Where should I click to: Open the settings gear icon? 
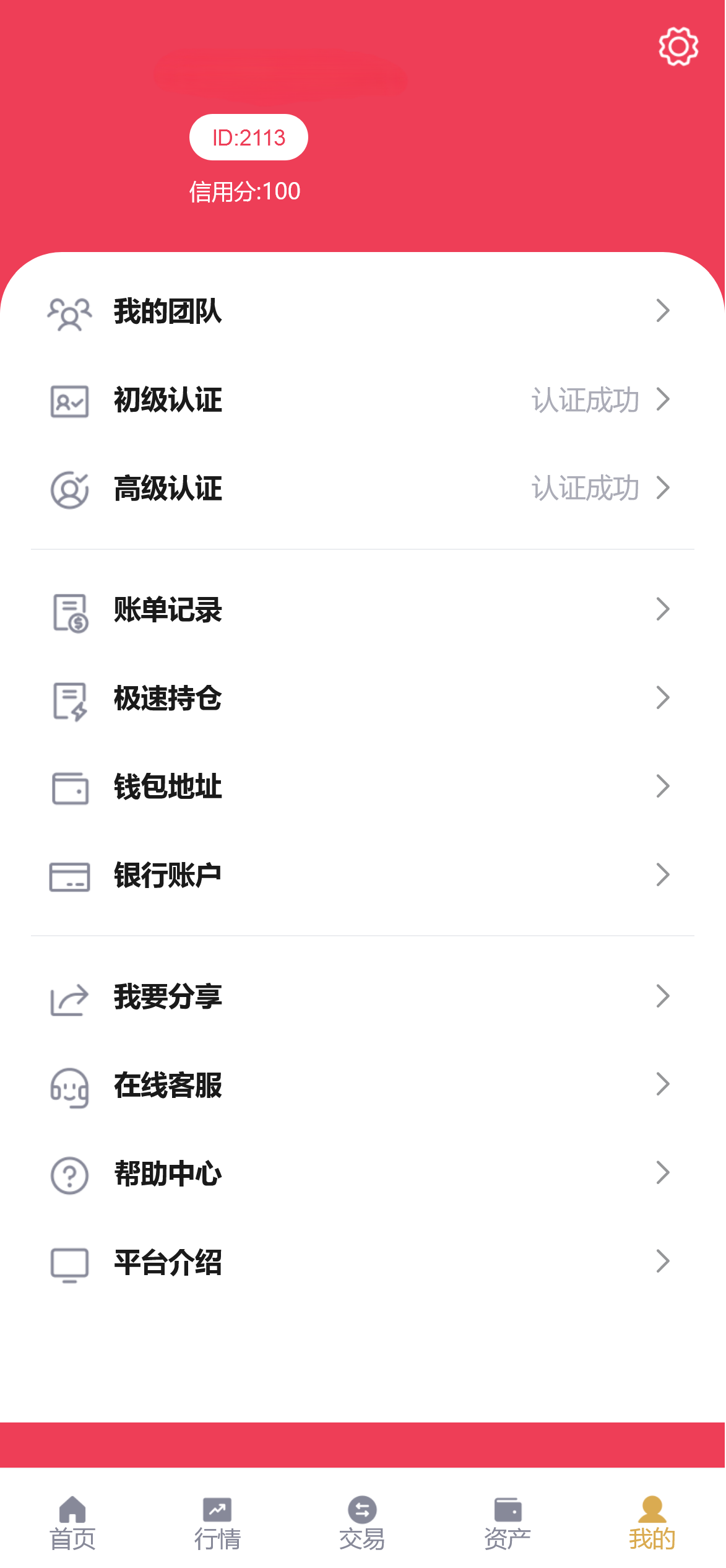pyautogui.click(x=678, y=45)
